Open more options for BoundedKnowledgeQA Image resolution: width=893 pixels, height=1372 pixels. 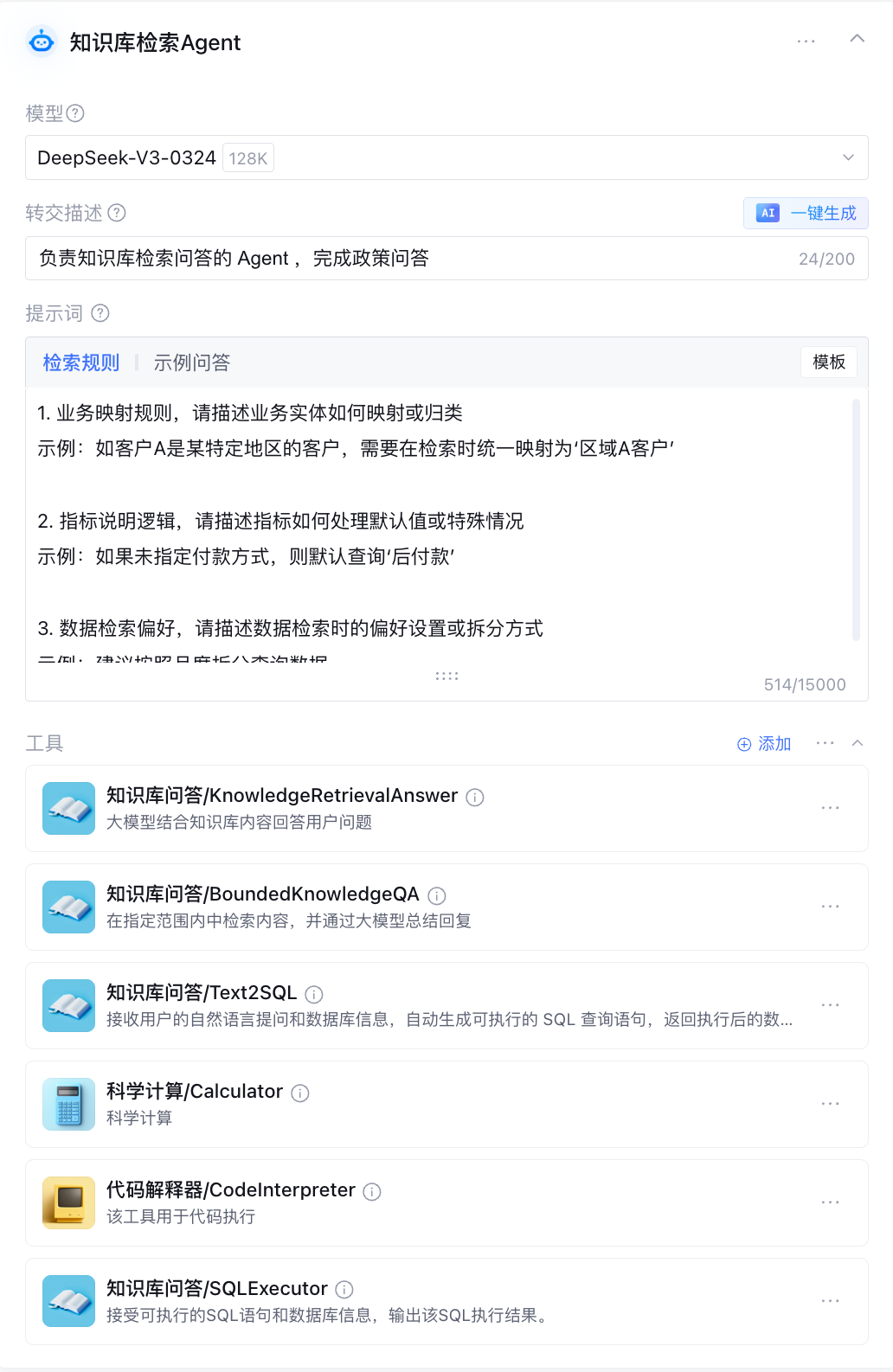pos(830,907)
